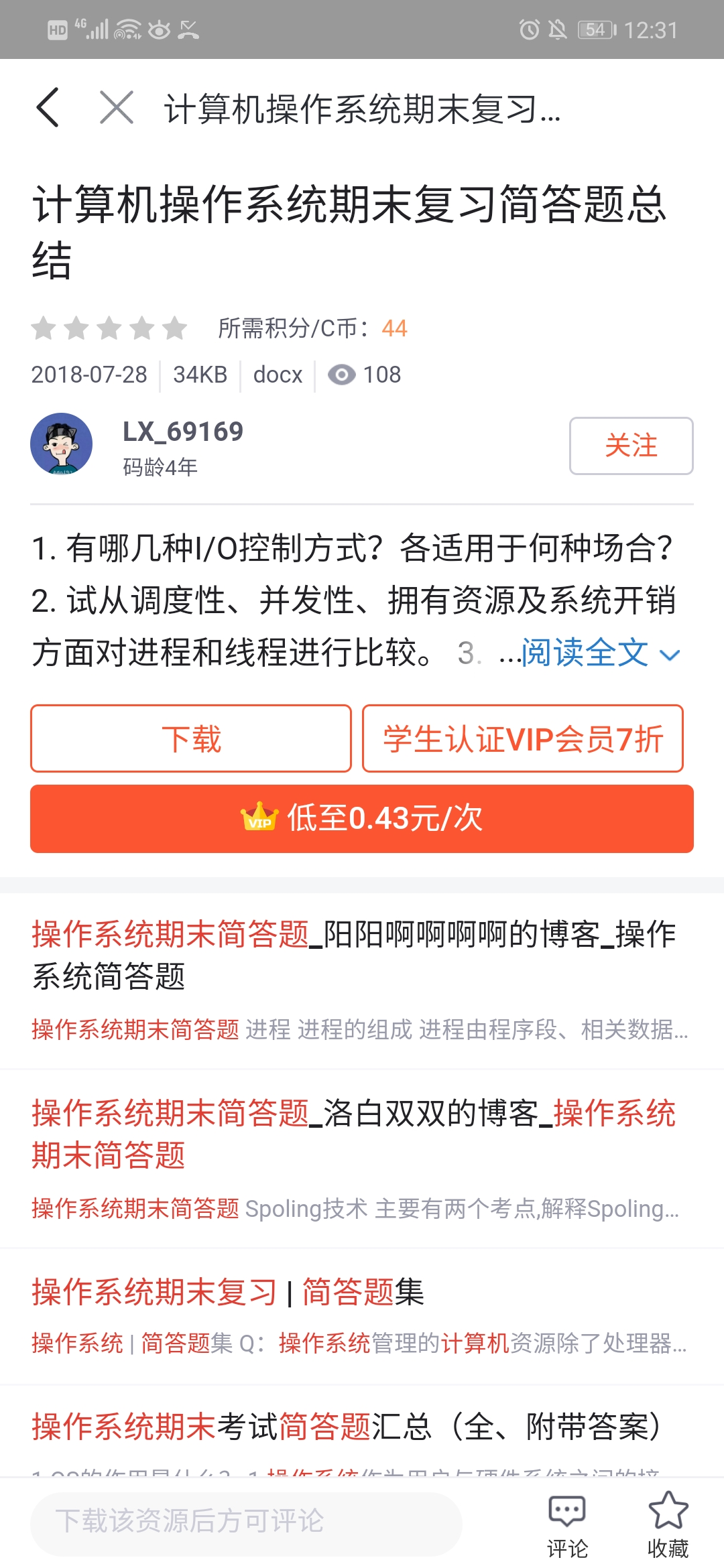Open 操作系统期末复习 | 简答题集 result
The height and width of the screenshot is (1568, 724).
[x=228, y=1292]
